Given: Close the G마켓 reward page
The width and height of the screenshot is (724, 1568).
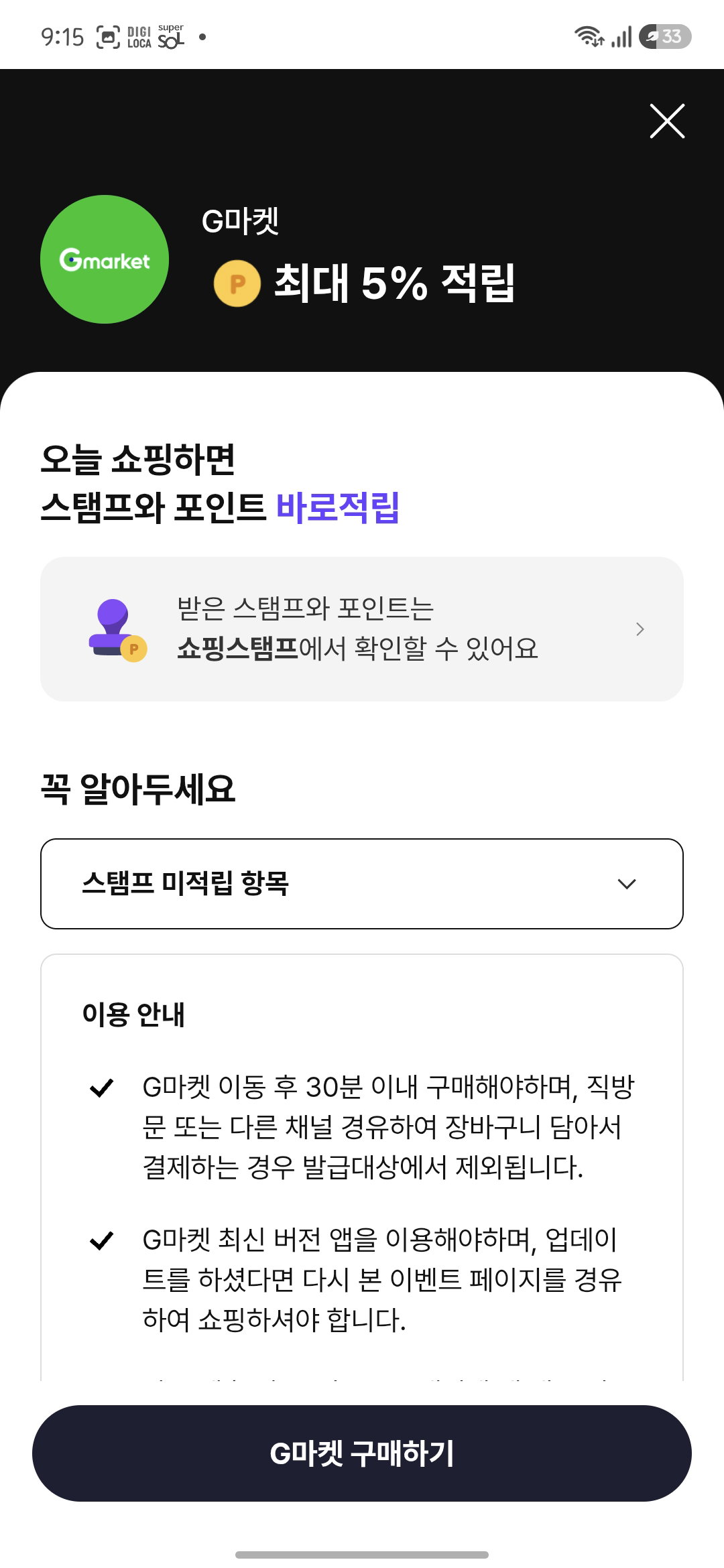Looking at the screenshot, I should click(667, 121).
